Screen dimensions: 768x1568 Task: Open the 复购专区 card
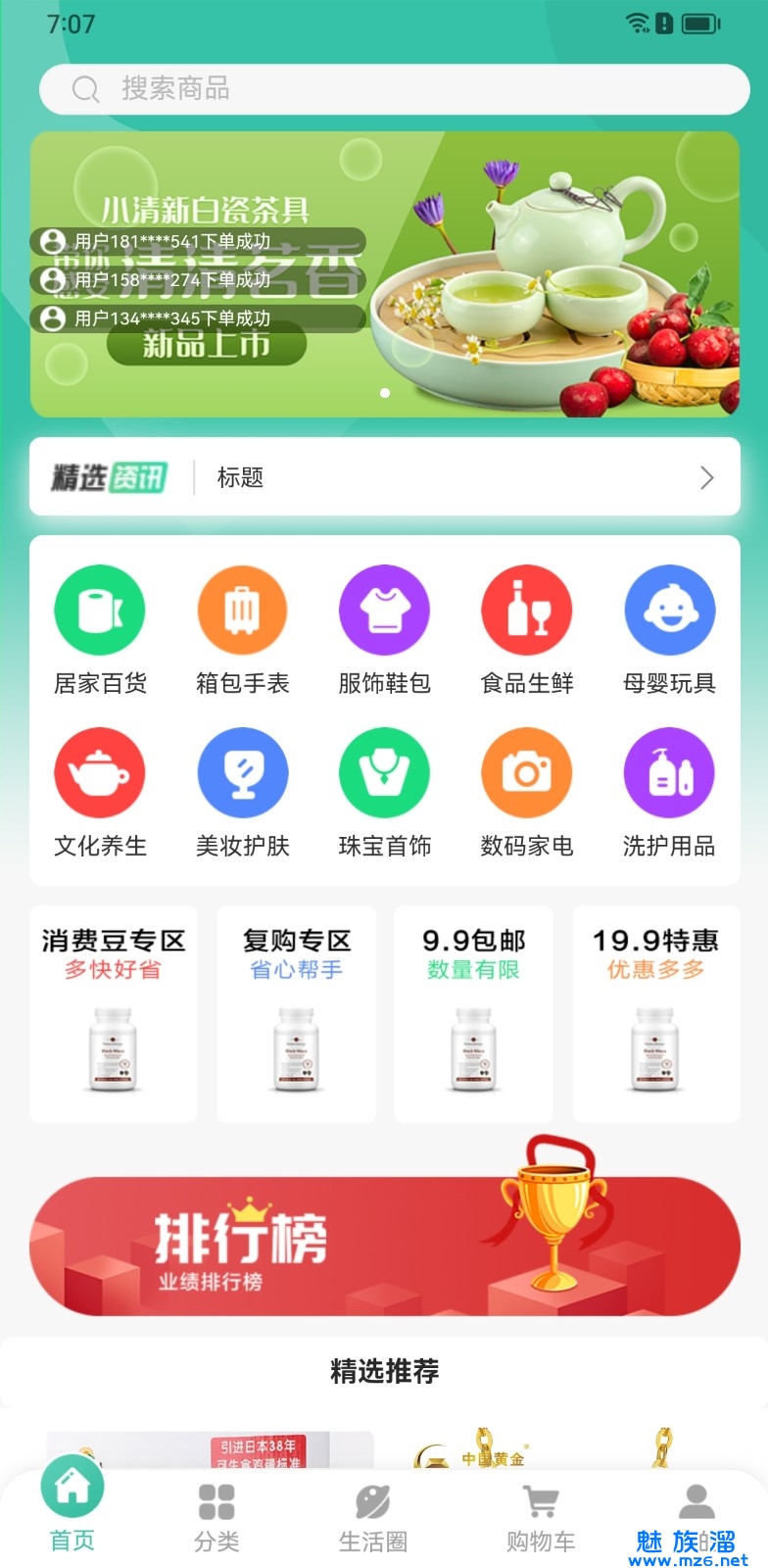tap(296, 1013)
